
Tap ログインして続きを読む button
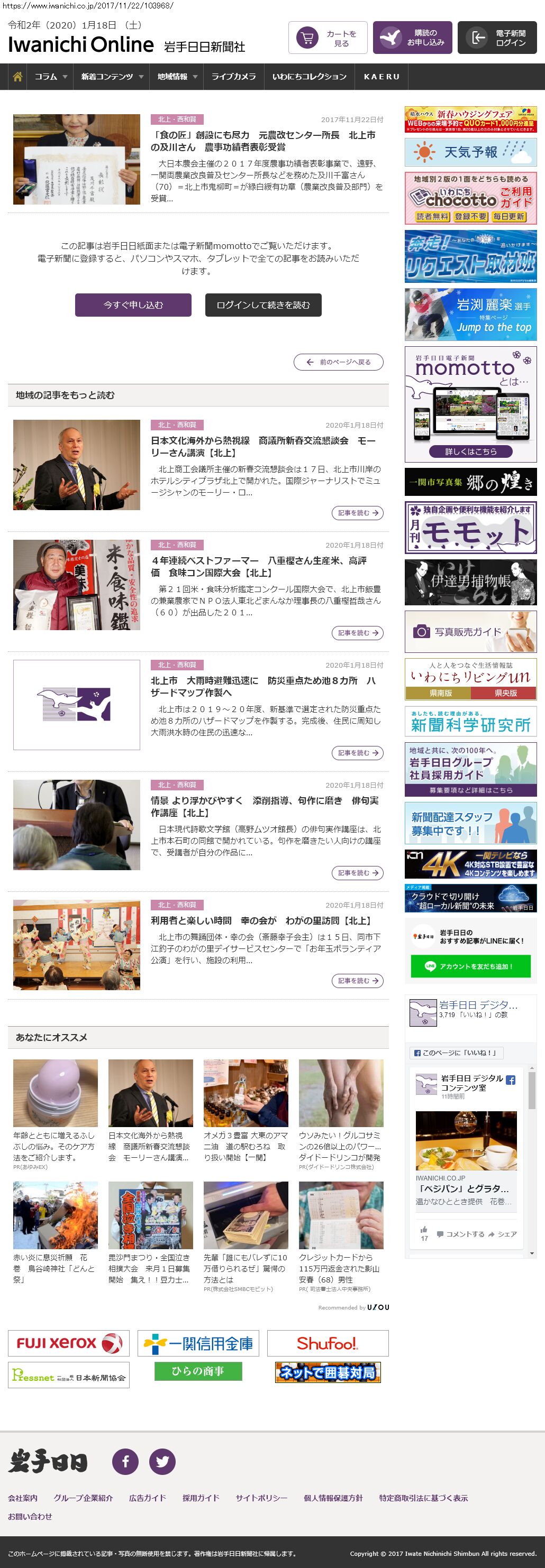click(263, 305)
